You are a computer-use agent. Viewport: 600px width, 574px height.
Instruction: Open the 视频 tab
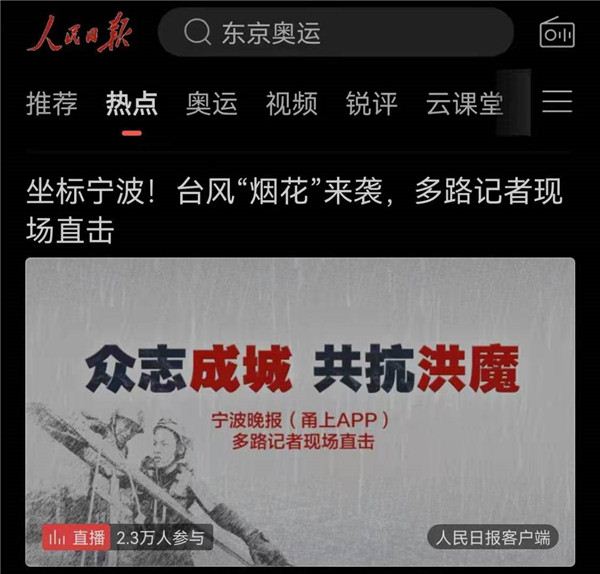coord(291,103)
